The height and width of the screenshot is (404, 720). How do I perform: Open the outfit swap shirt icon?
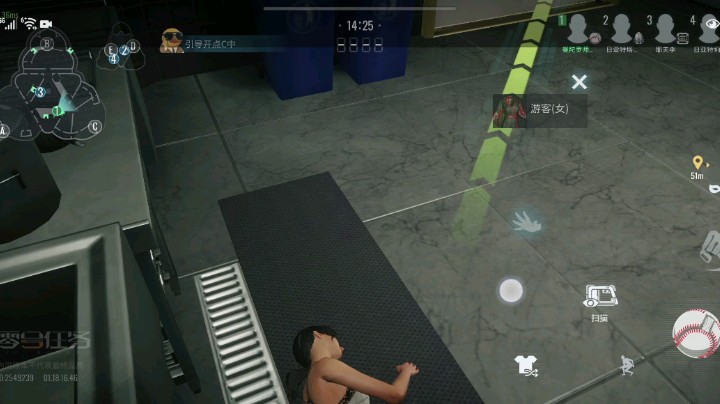click(527, 366)
